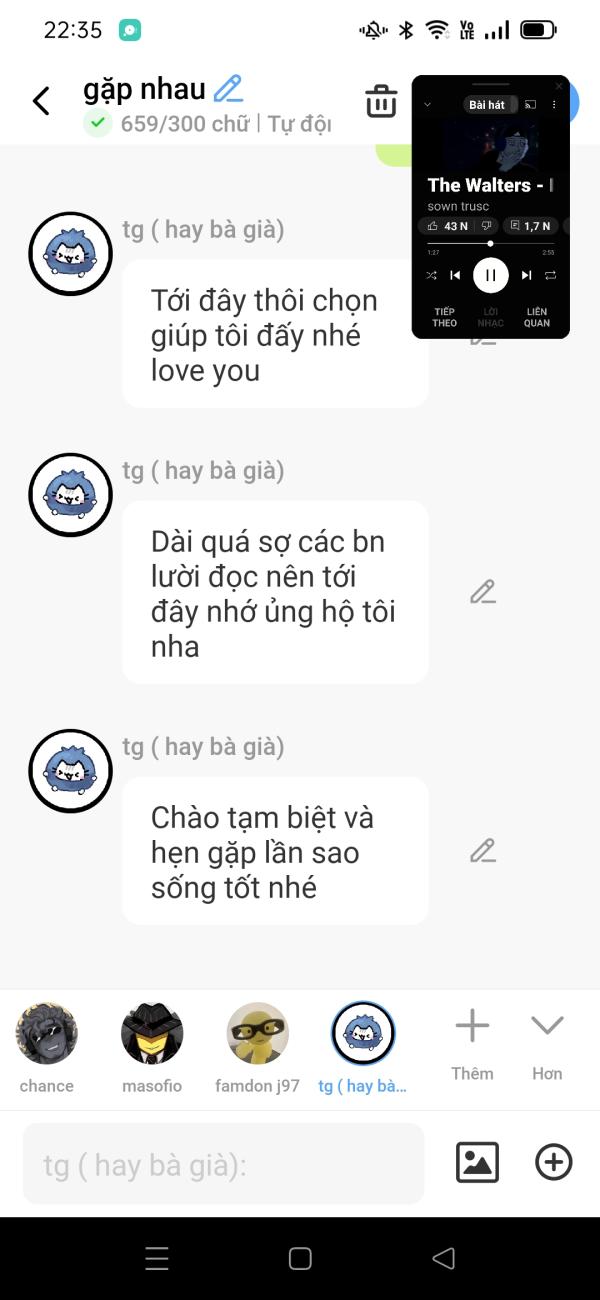Screen dimensions: 600x1300
Task: Edit the message "Dài quá sợ các bn"
Action: pos(483,592)
